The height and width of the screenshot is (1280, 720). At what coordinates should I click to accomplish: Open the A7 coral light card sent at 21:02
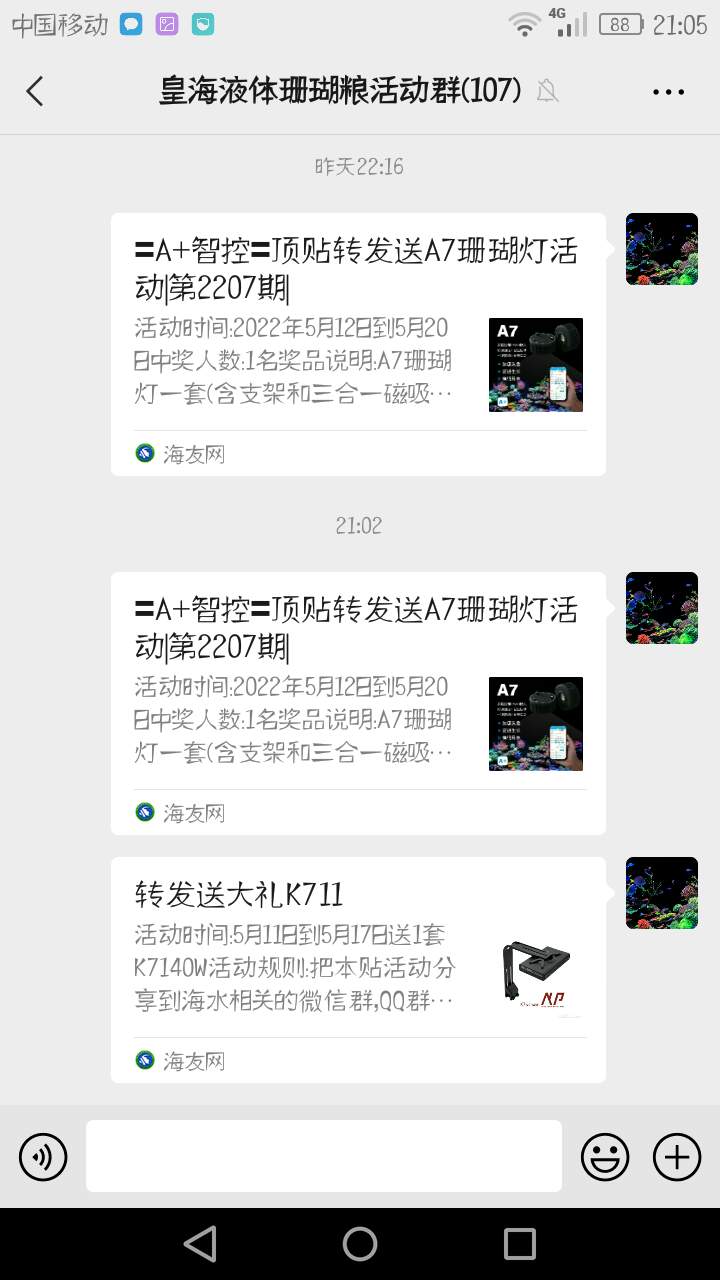(x=358, y=702)
